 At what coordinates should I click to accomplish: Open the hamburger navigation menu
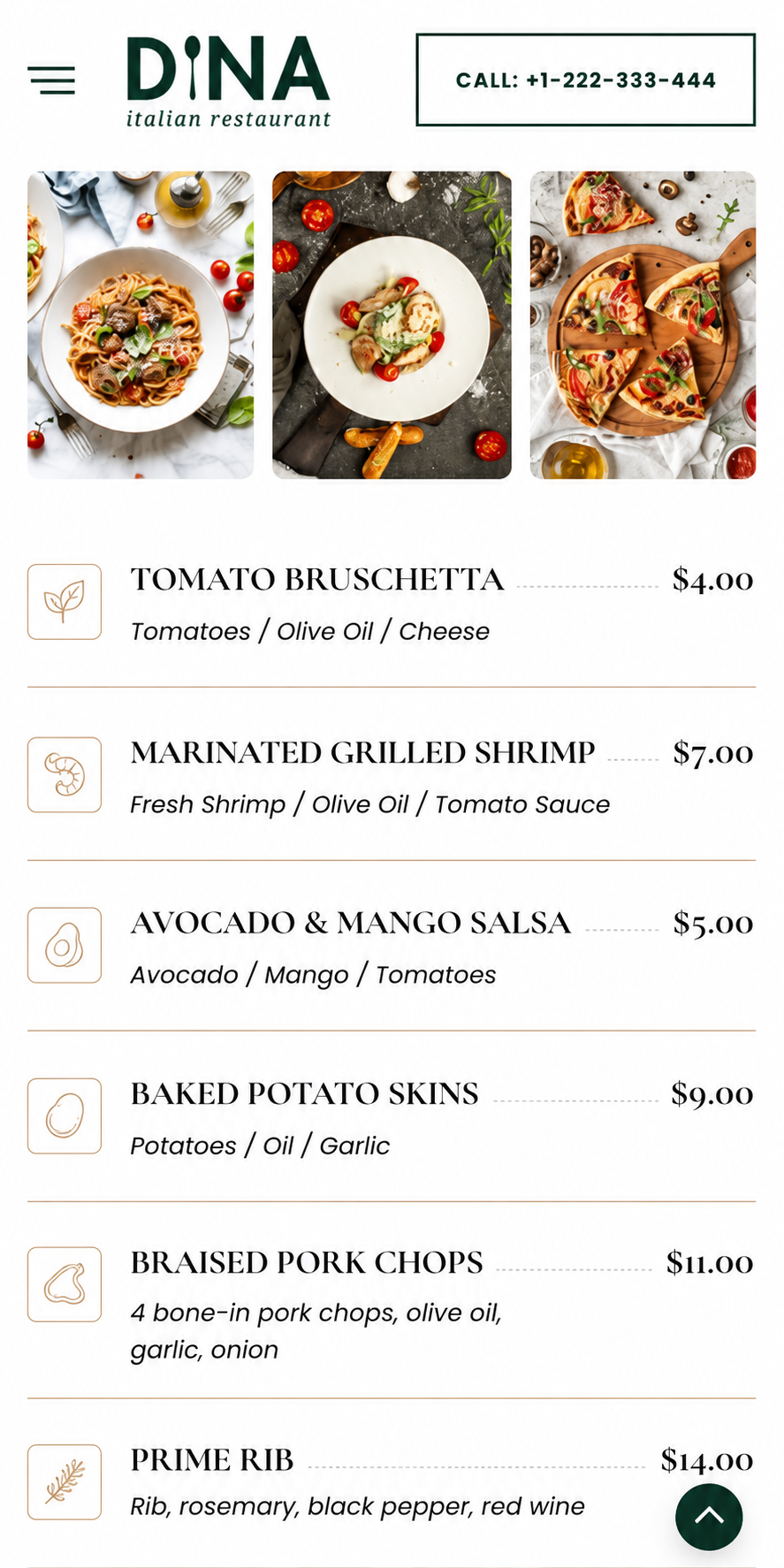tap(51, 80)
